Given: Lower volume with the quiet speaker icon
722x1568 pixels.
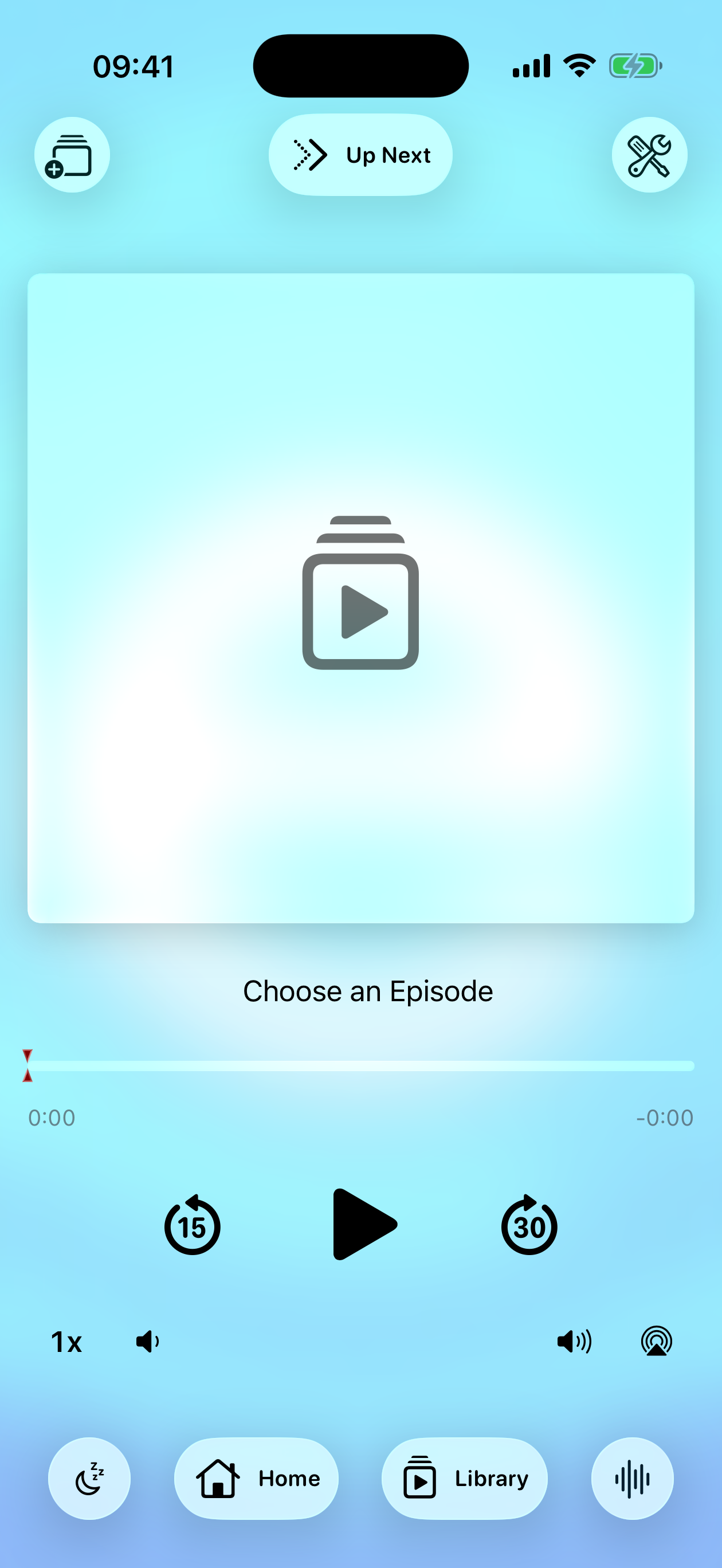Looking at the screenshot, I should [148, 1342].
